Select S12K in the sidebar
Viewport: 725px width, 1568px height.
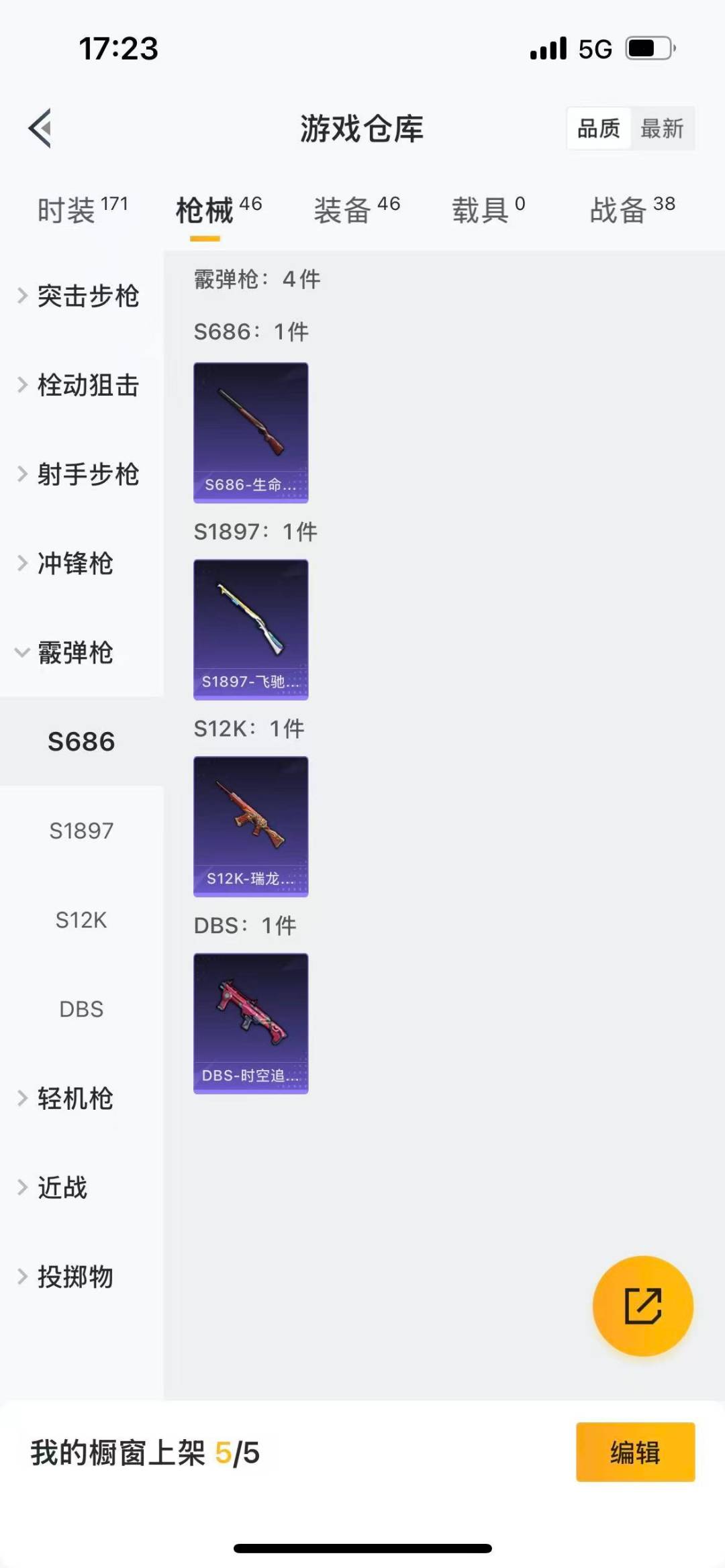[x=81, y=920]
